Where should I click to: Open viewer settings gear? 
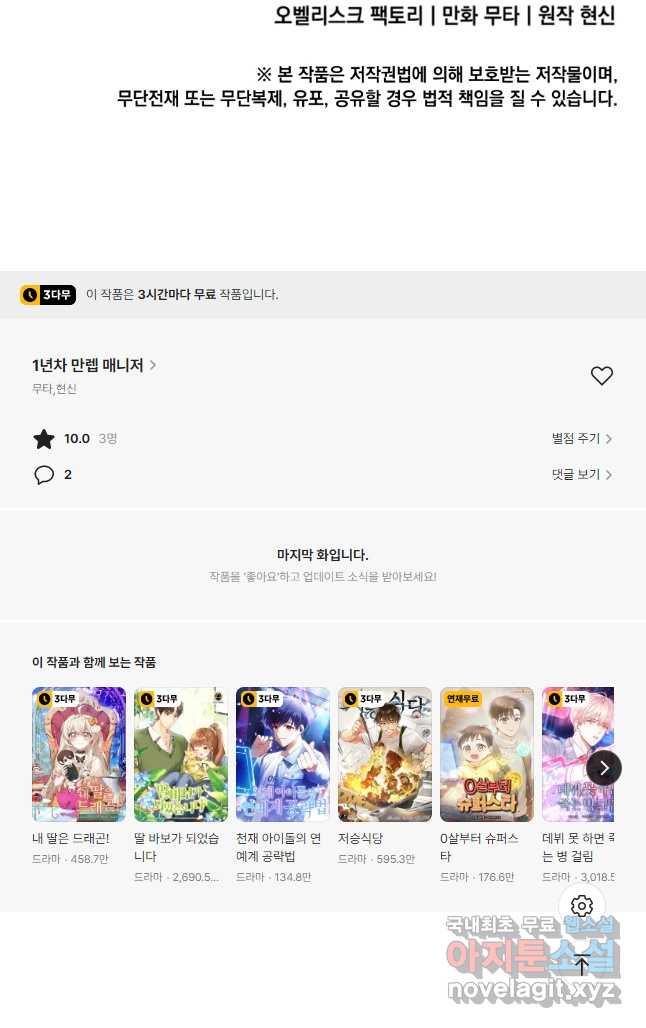tap(582, 906)
